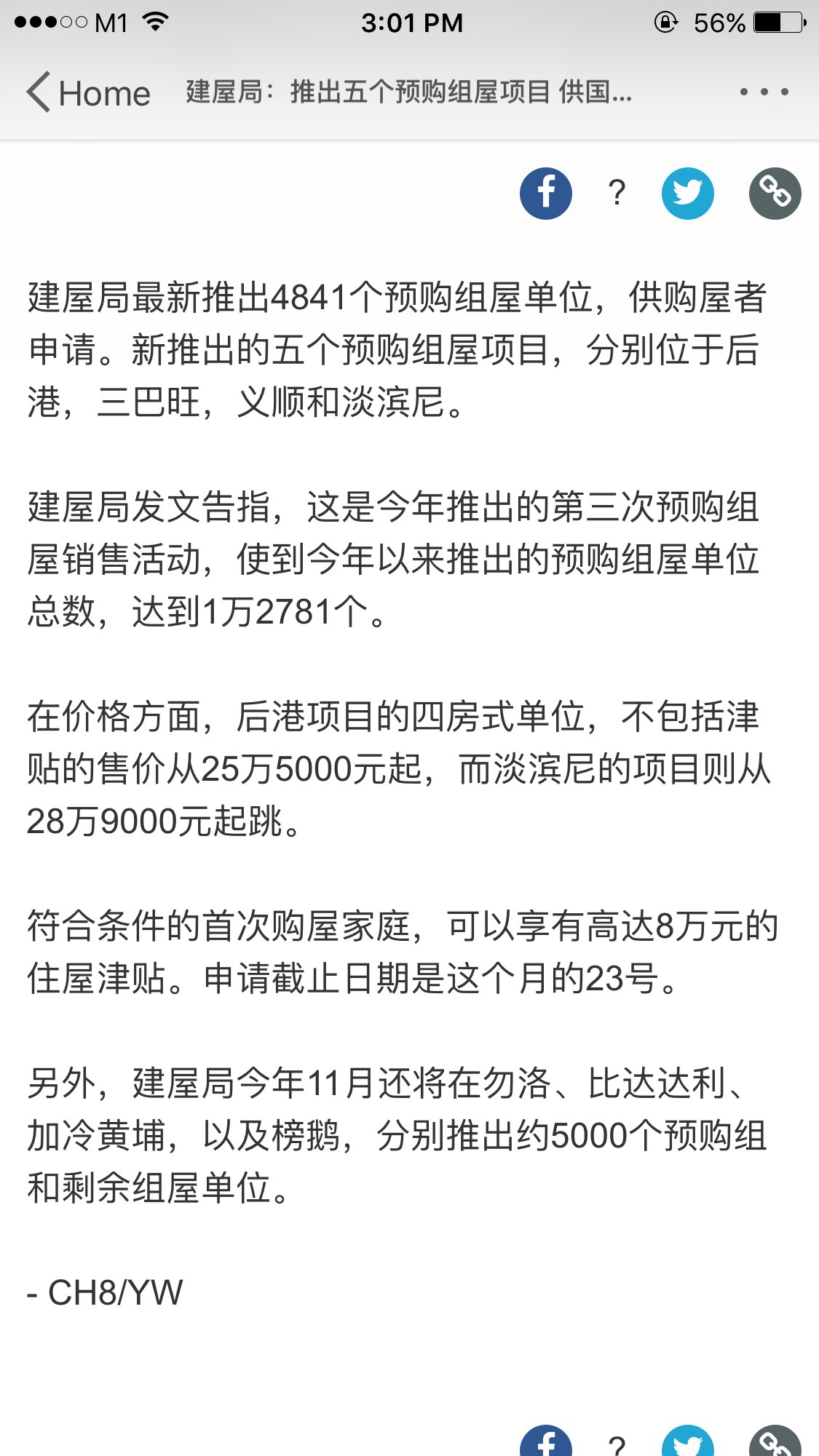Go back to Home
The height and width of the screenshot is (1456, 819).
point(89,93)
